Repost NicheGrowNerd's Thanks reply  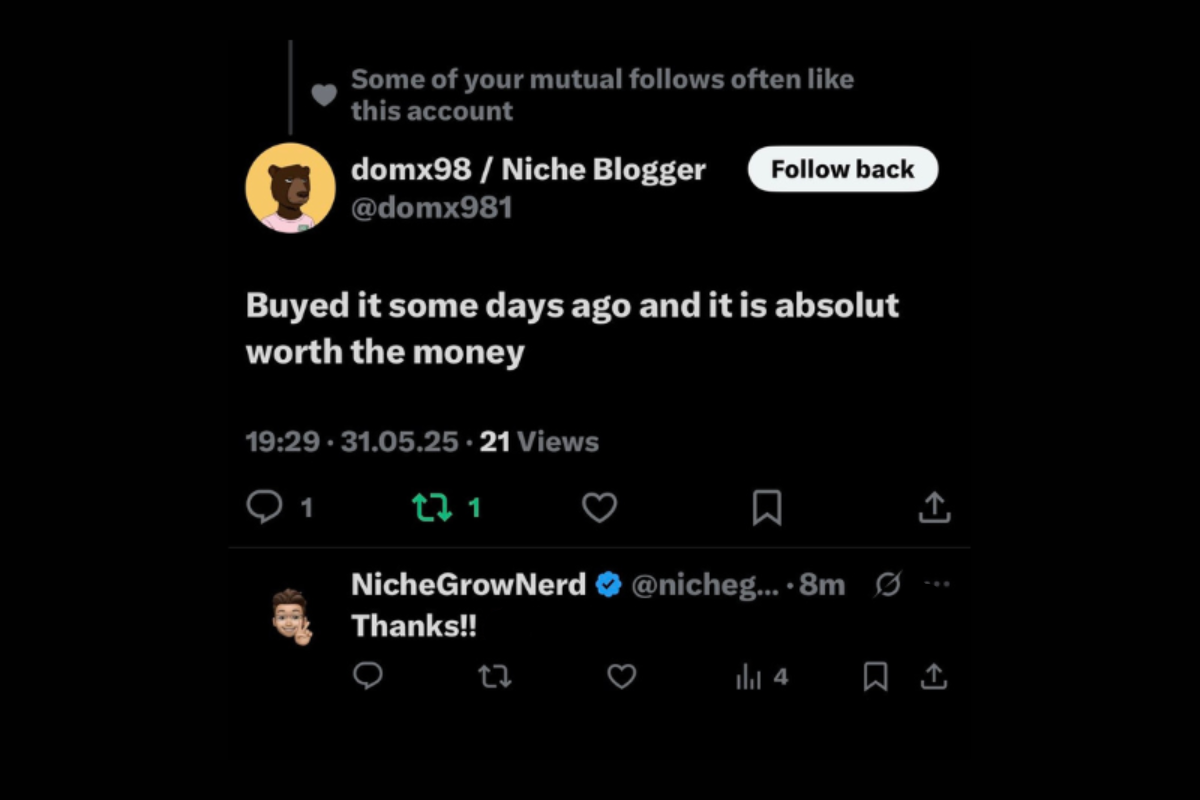pos(495,677)
